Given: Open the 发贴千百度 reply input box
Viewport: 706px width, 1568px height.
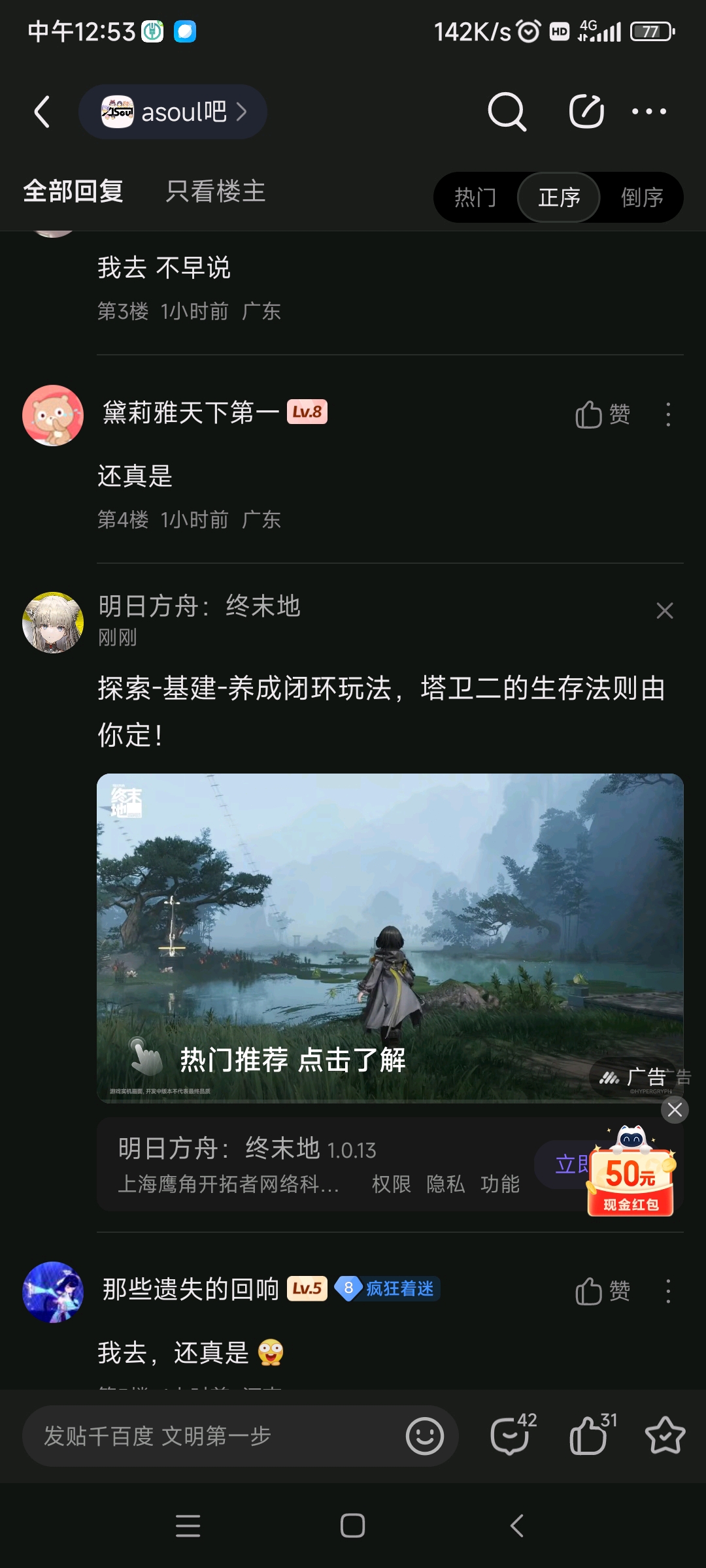Looking at the screenshot, I should (209, 1436).
